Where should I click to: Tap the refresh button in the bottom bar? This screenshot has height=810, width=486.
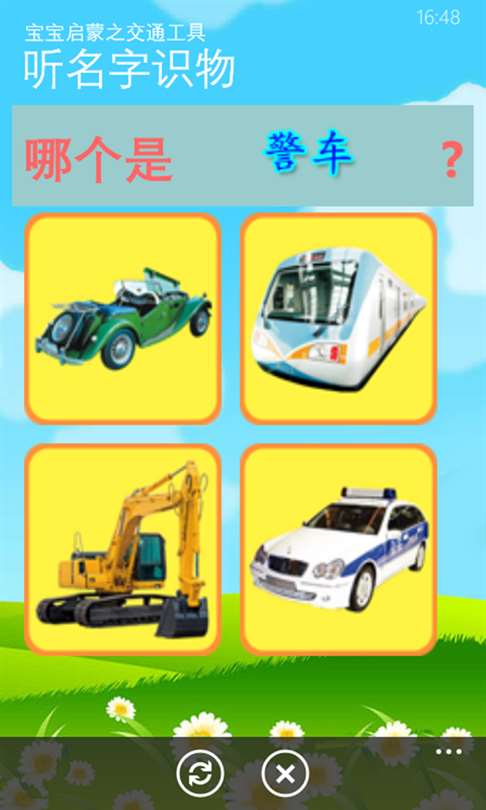coord(200,774)
